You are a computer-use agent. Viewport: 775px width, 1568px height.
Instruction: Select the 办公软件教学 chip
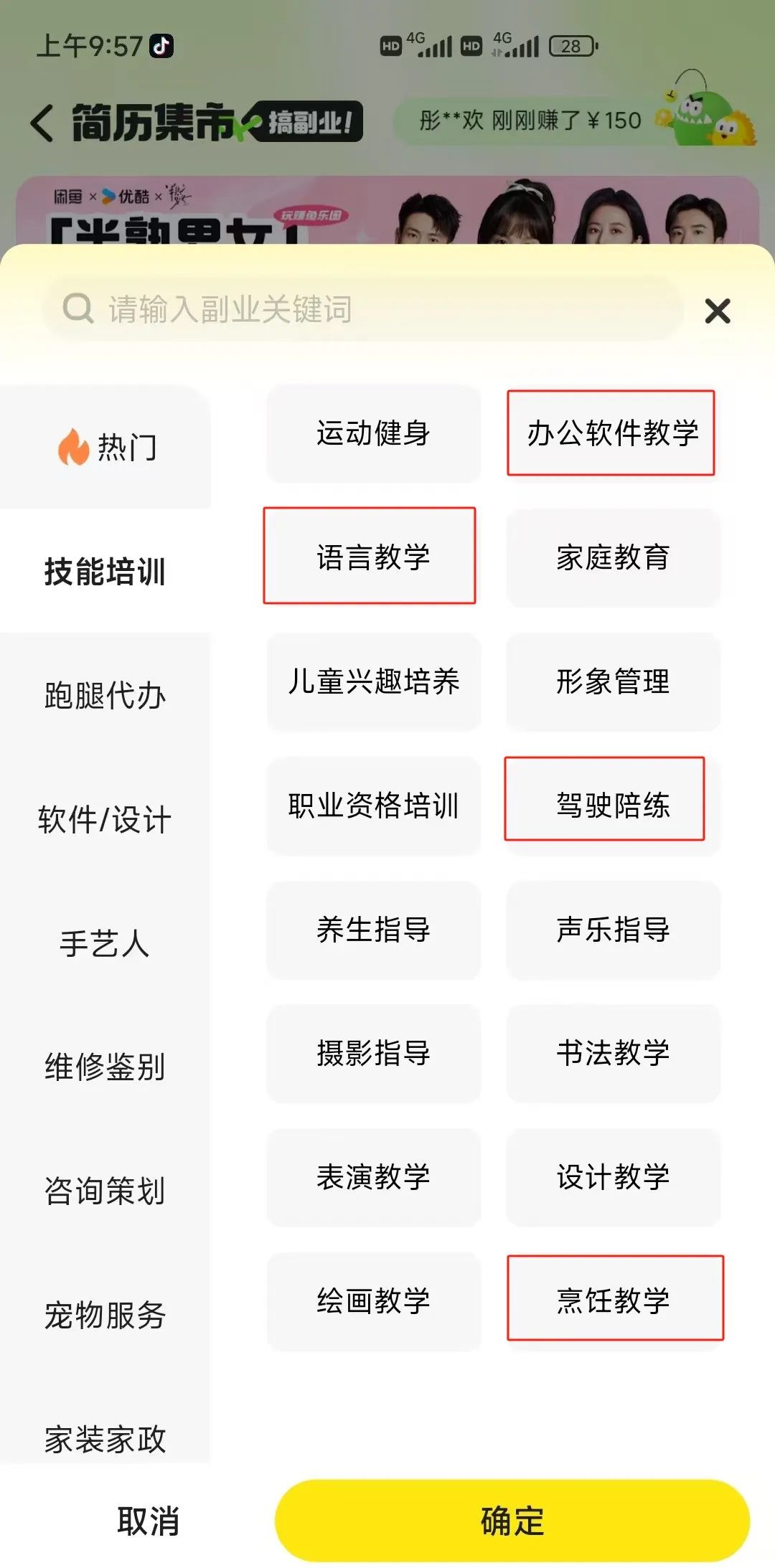613,433
